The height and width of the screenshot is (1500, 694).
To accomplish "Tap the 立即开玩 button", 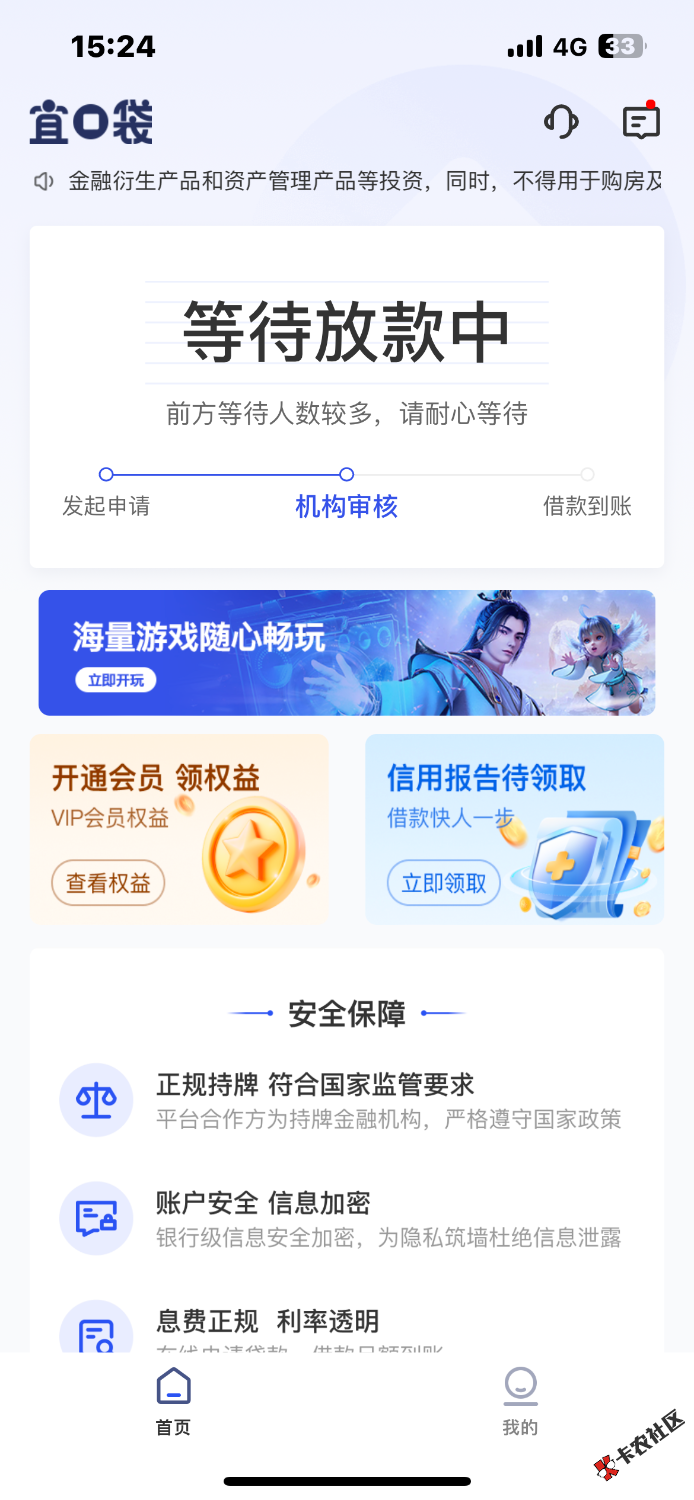I will [x=115, y=681].
